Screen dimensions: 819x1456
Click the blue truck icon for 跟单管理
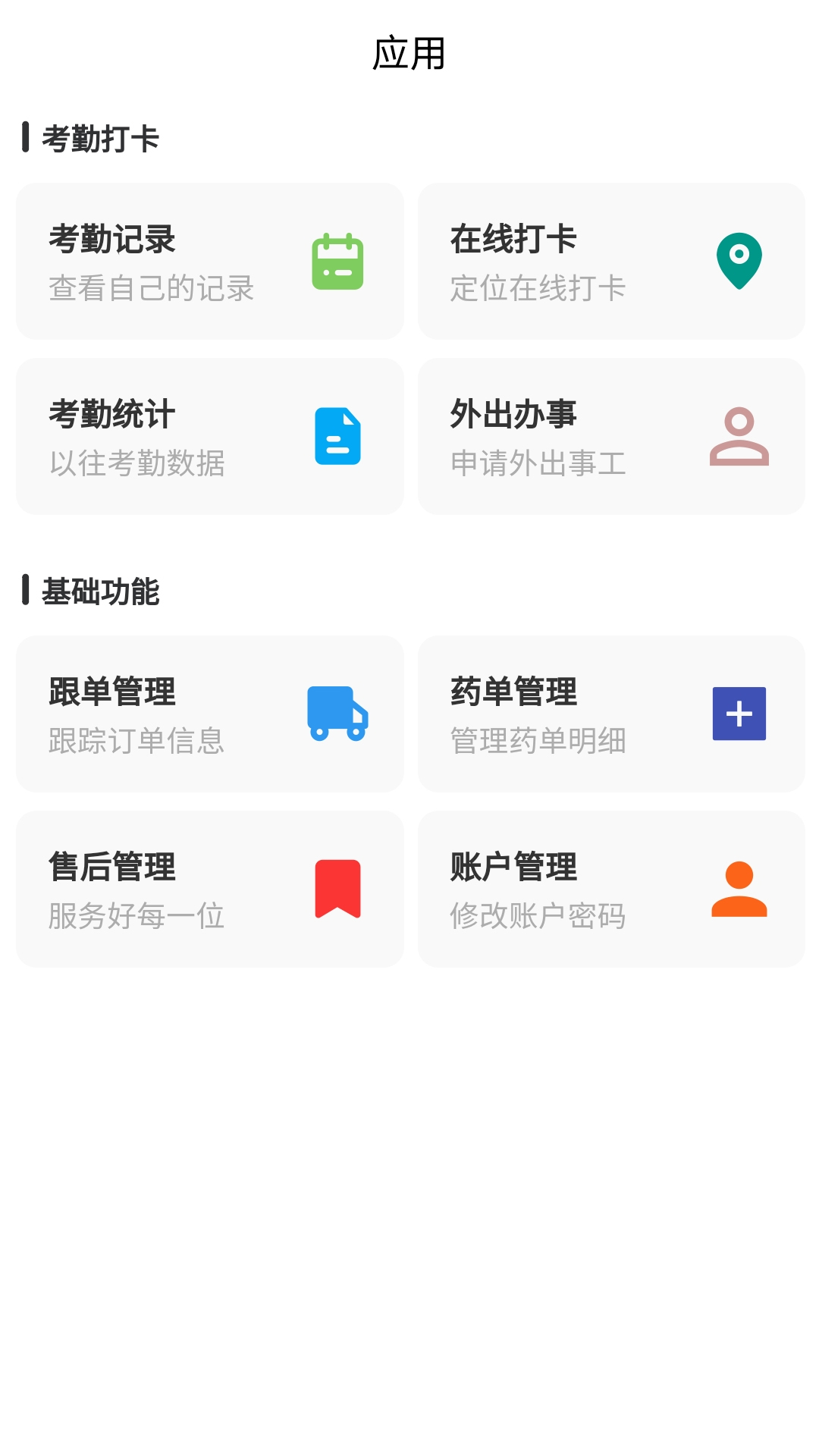click(338, 714)
